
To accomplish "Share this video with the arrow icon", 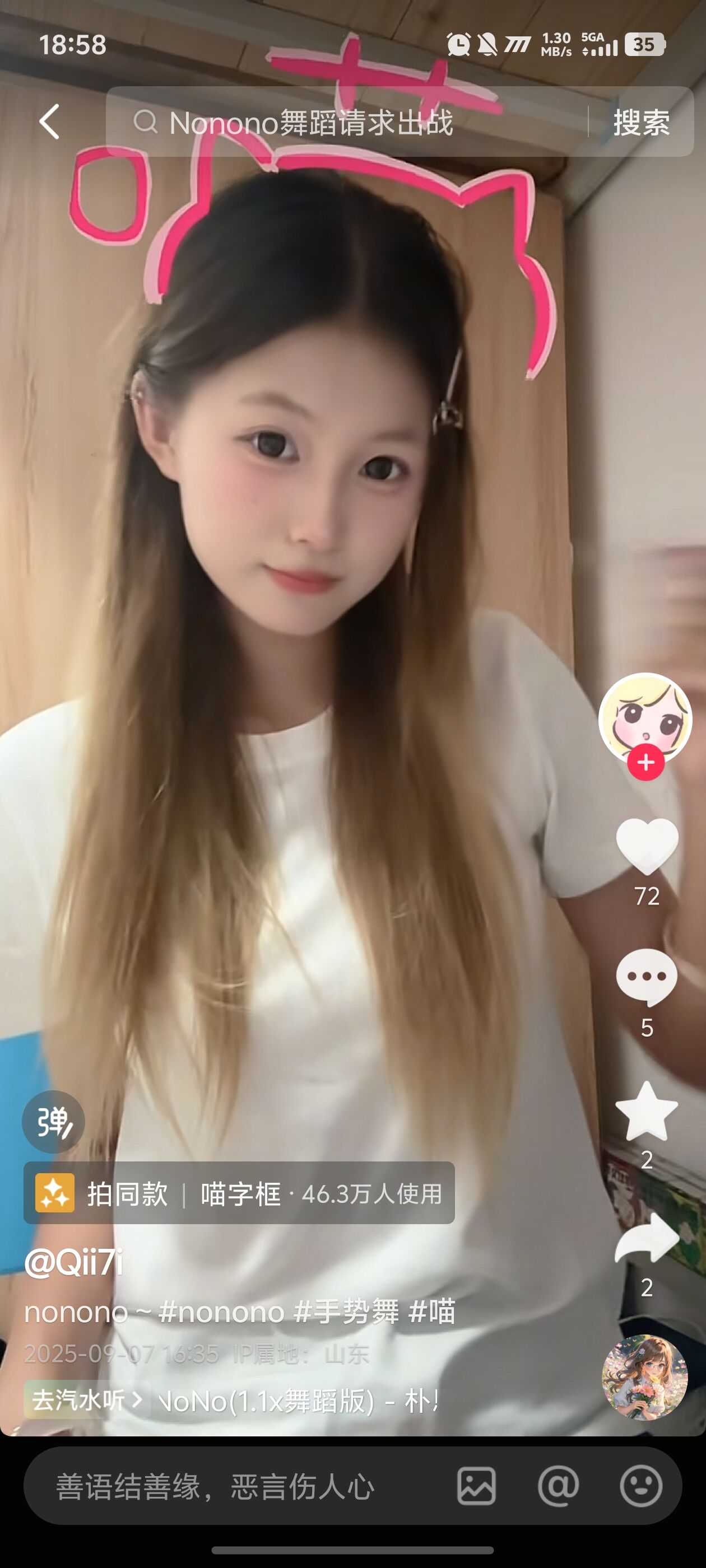I will 646,1239.
